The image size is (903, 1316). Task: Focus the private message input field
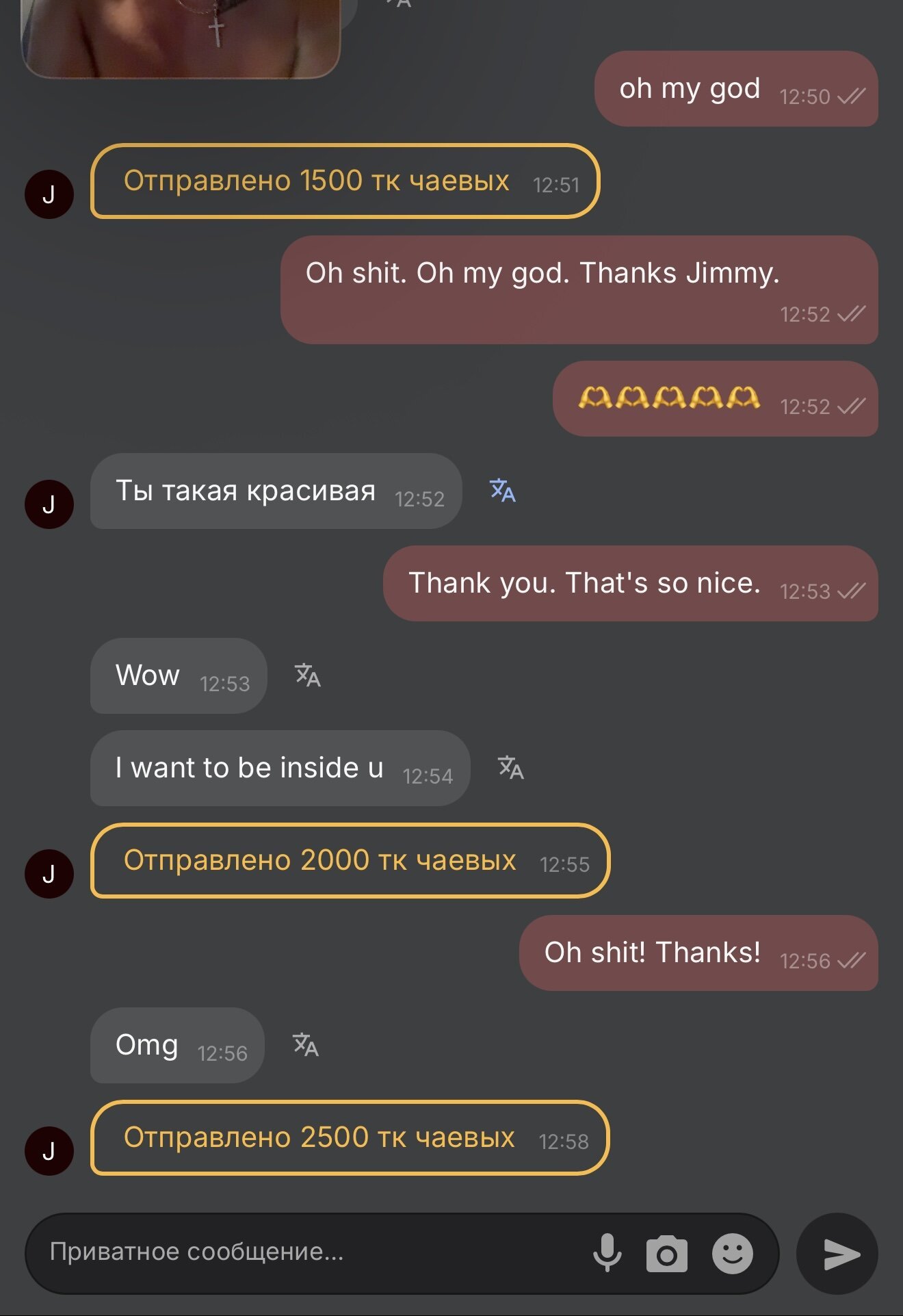(x=308, y=1252)
